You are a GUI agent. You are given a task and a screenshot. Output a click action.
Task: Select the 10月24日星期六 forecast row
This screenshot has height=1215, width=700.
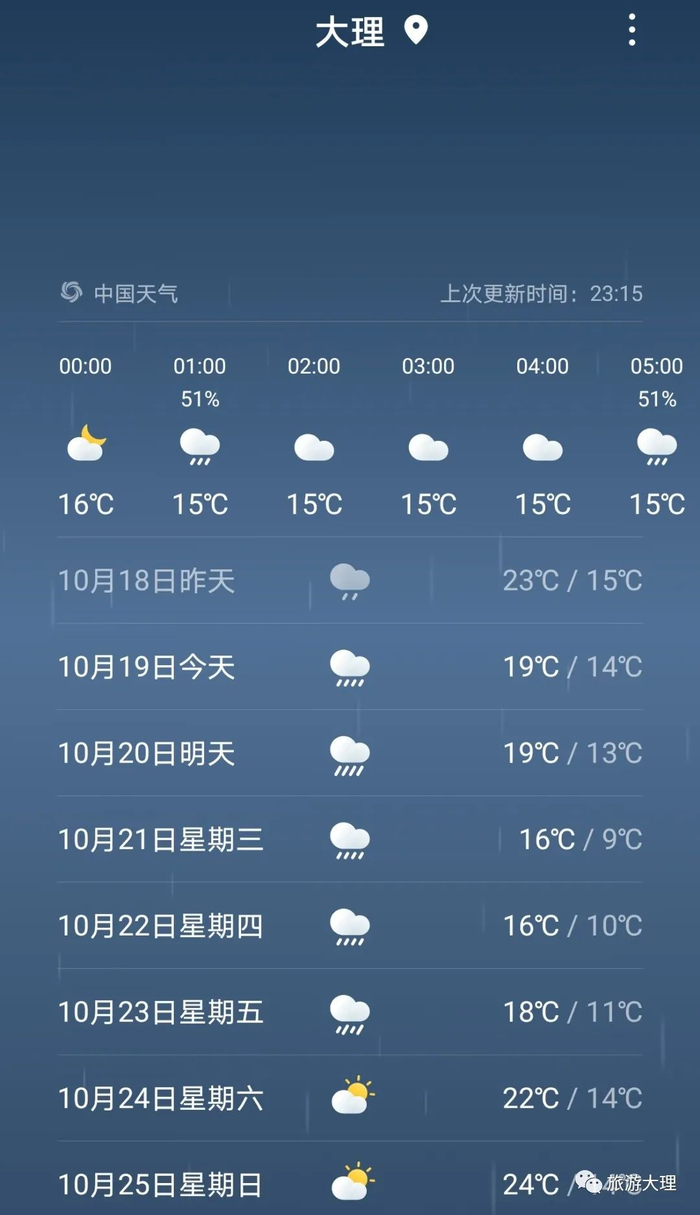(350, 1098)
